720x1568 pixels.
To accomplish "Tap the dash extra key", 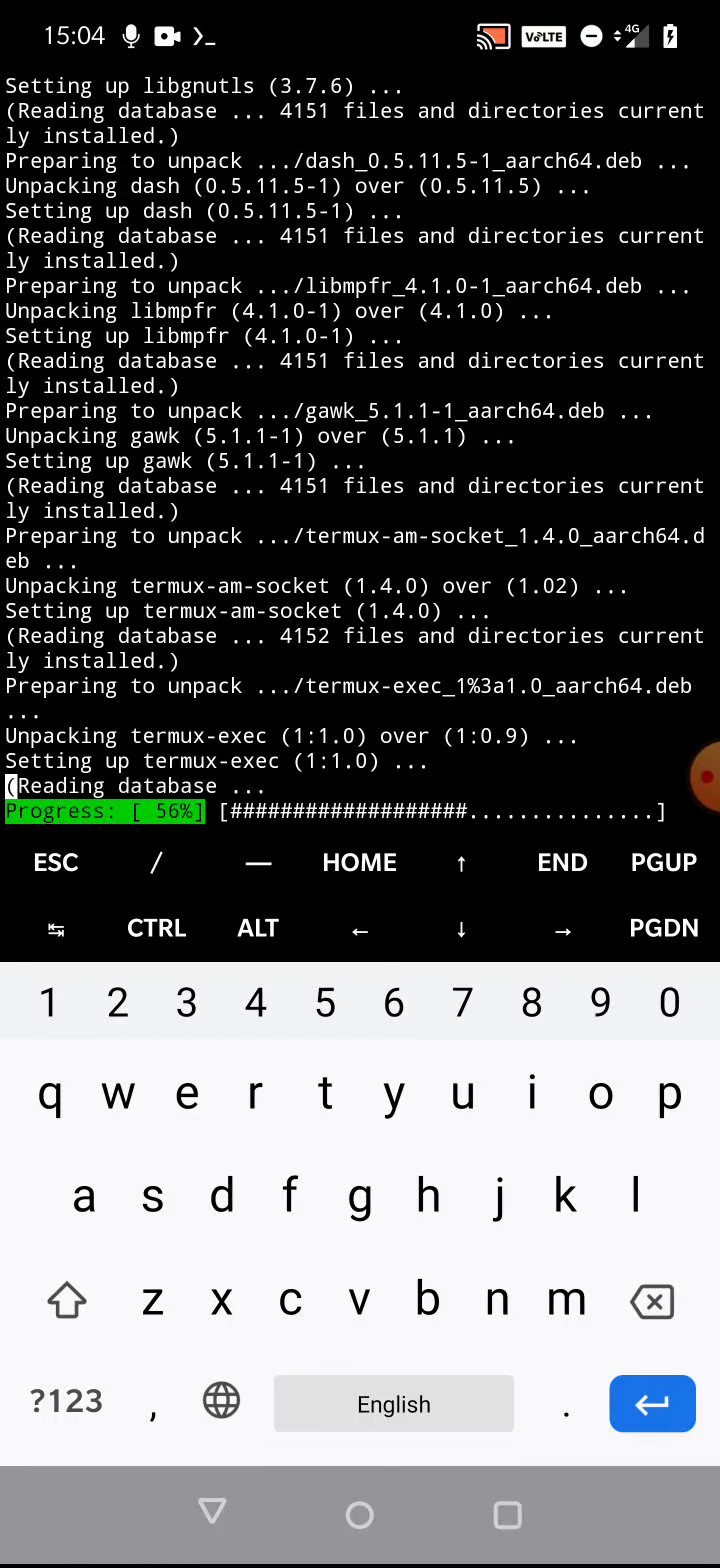I will [258, 863].
